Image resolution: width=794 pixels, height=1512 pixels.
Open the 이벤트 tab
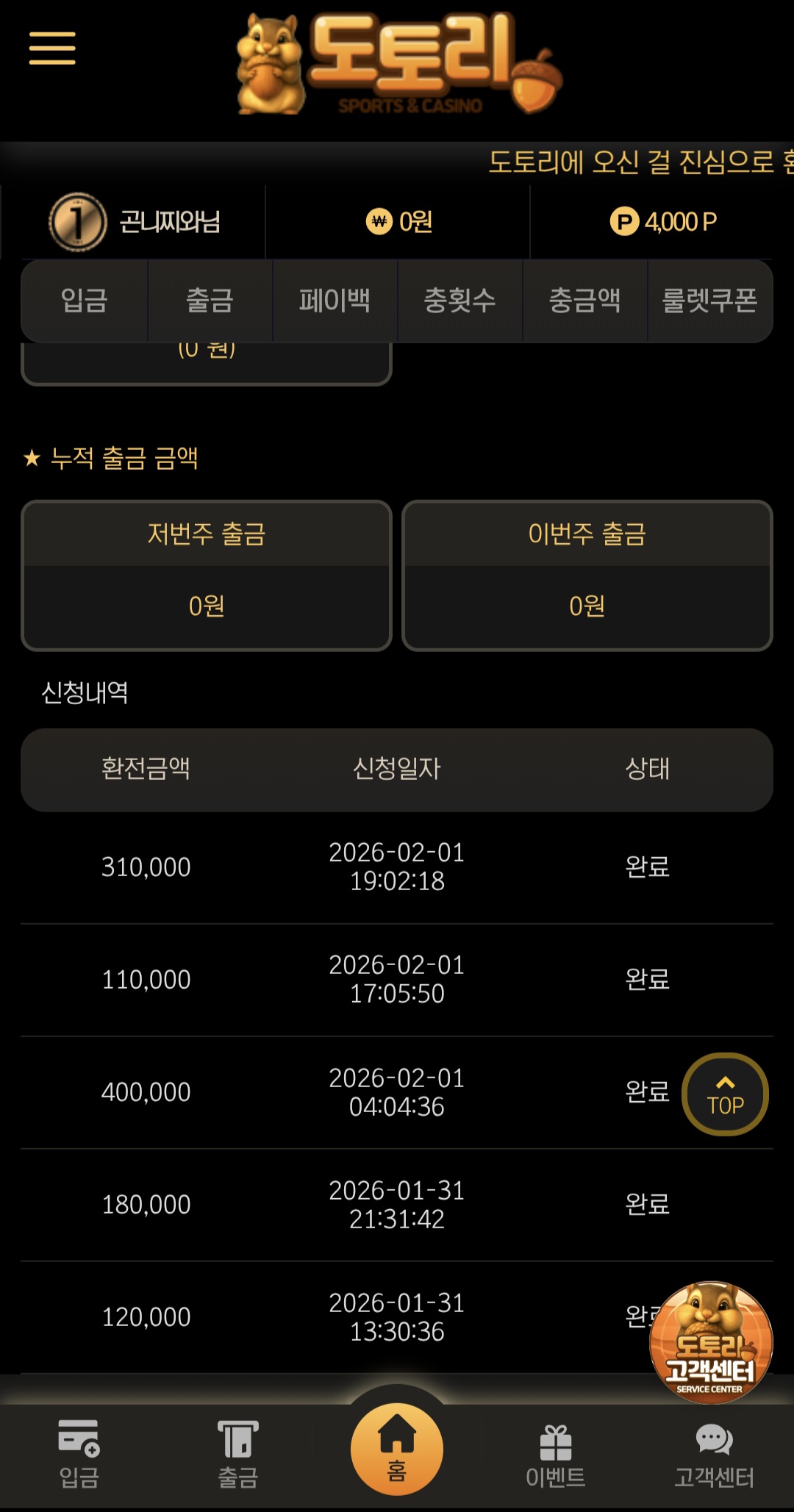coord(556,1455)
